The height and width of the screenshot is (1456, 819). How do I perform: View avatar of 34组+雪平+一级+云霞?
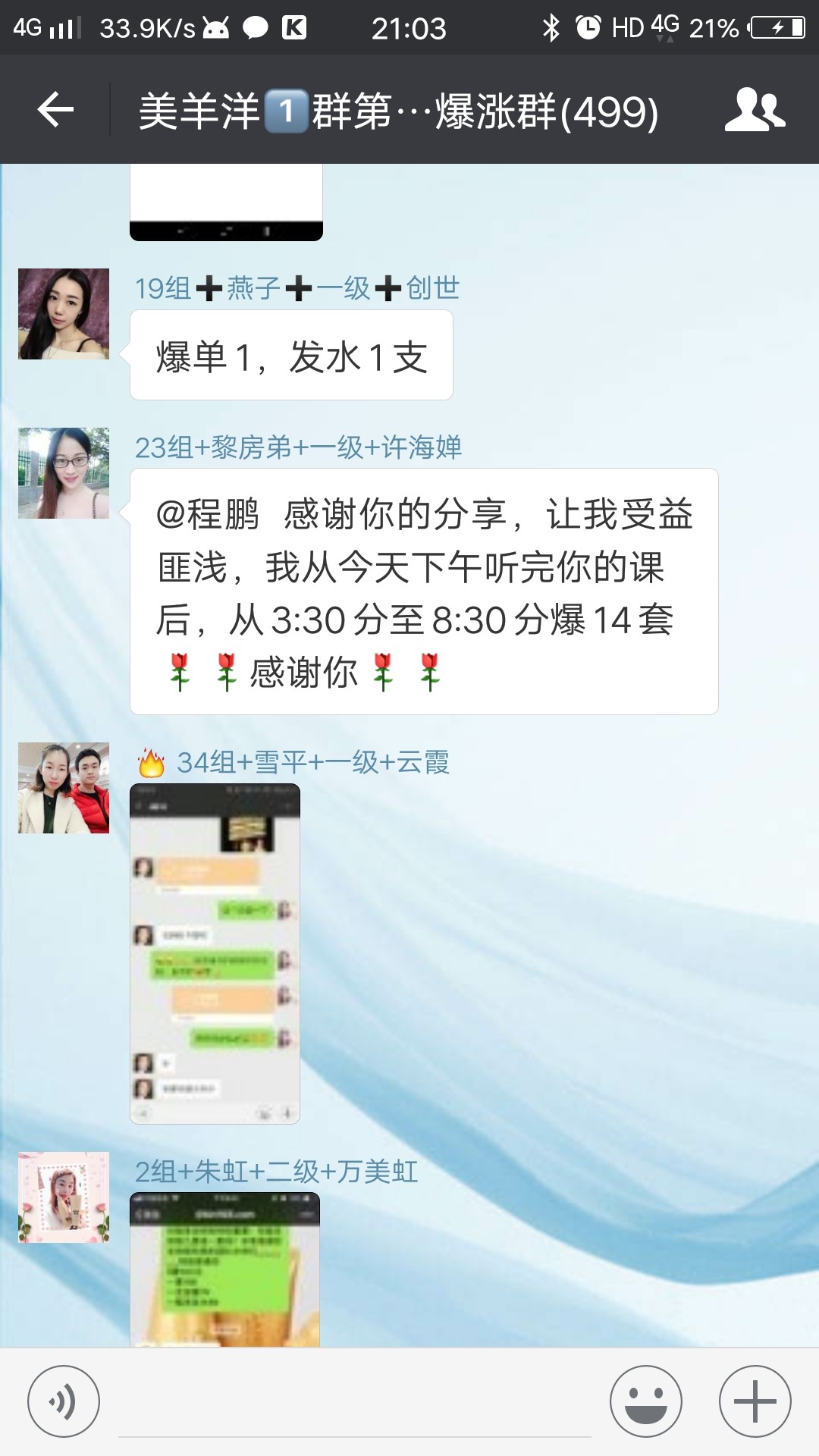[x=64, y=788]
